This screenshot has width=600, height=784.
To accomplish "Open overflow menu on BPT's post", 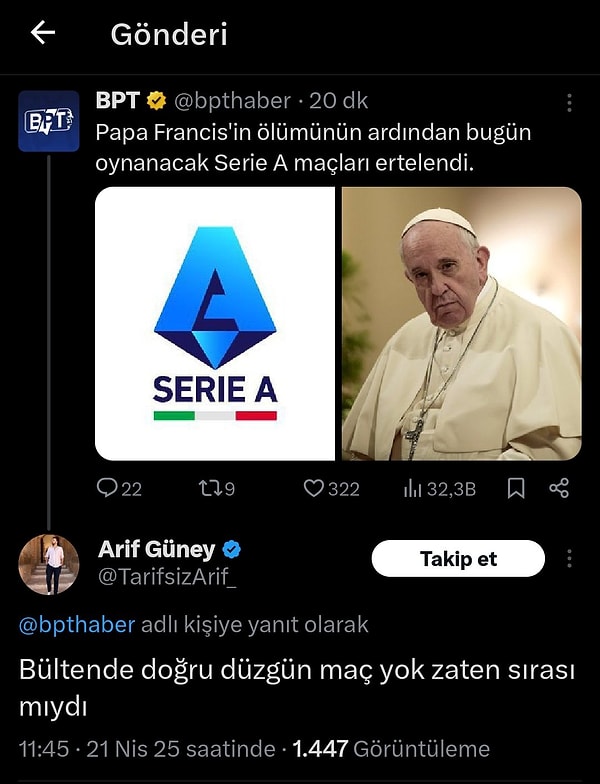I will click(569, 103).
